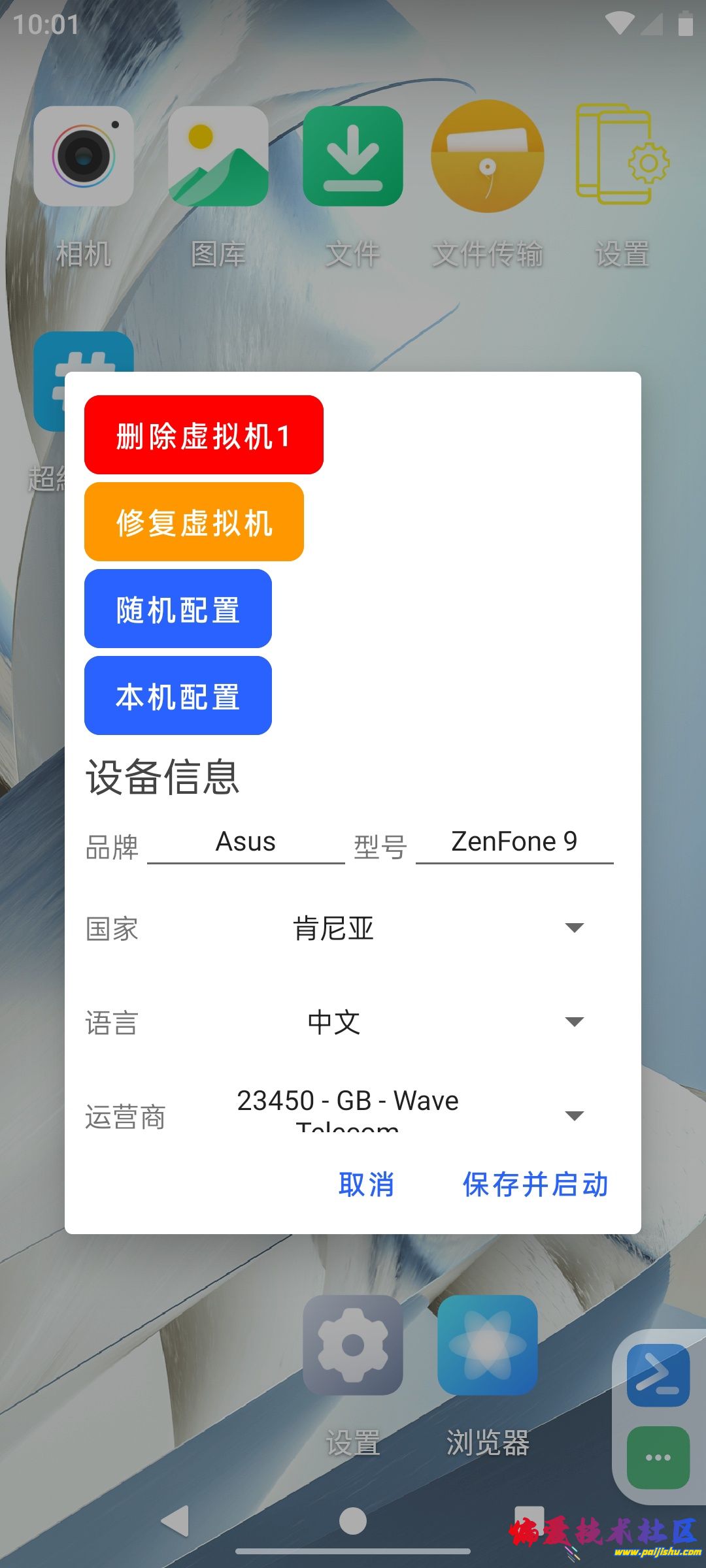Choose 本机配置 local device configuration
Screen dimensions: 706x1568
pos(178,696)
